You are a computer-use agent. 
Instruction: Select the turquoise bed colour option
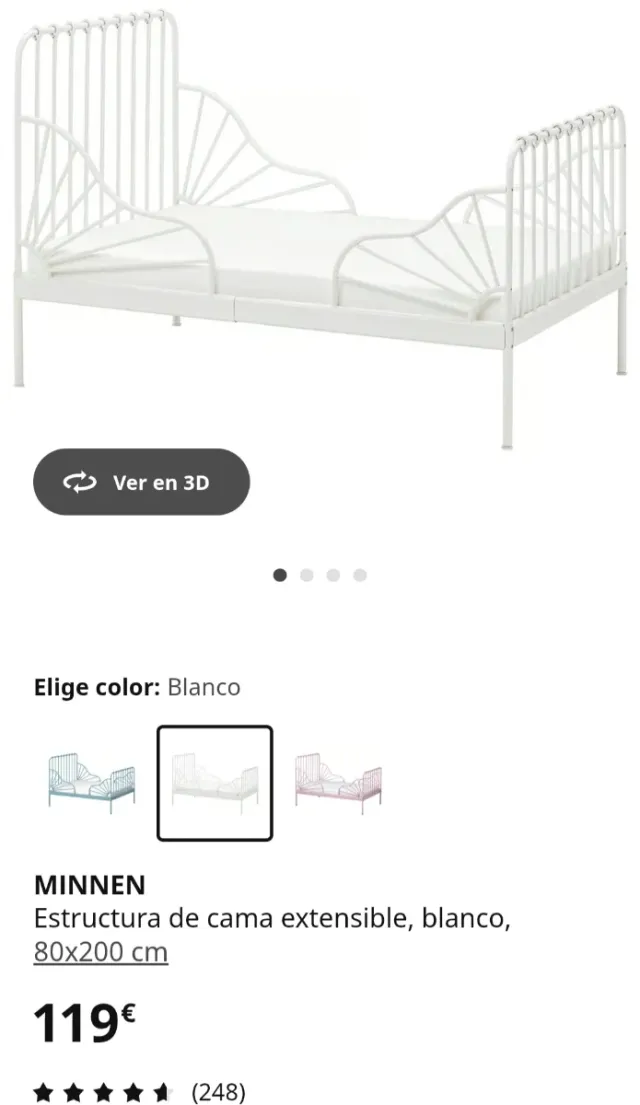[x=92, y=782]
